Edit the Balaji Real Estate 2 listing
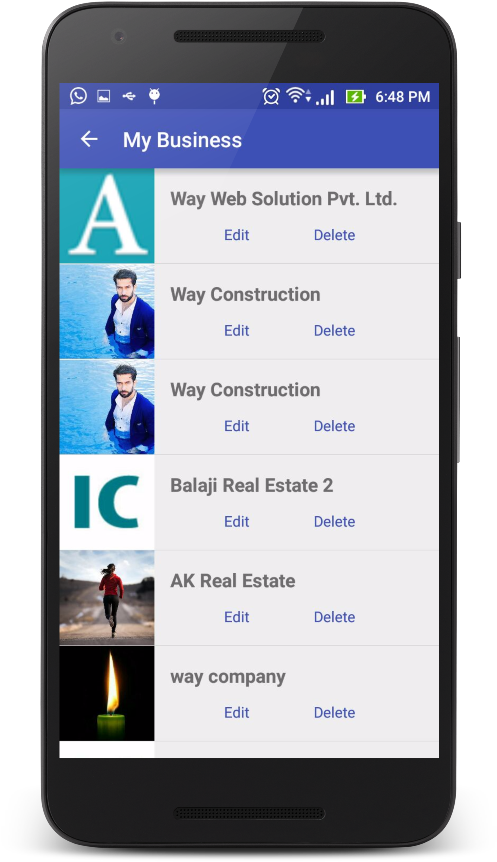Screen dimensions: 497x862 (x=236, y=521)
